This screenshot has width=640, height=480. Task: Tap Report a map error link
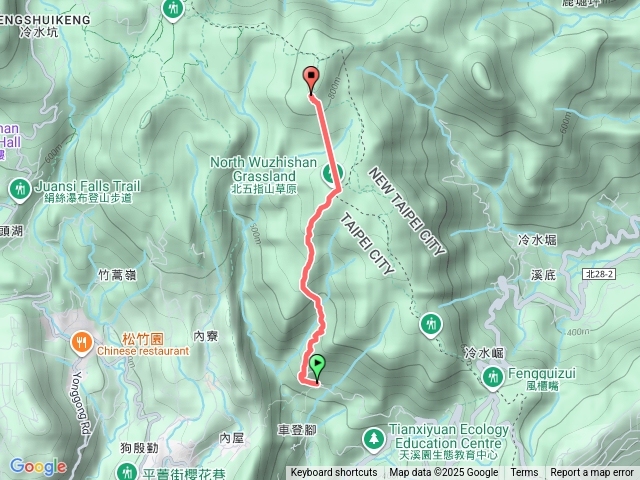593,473
